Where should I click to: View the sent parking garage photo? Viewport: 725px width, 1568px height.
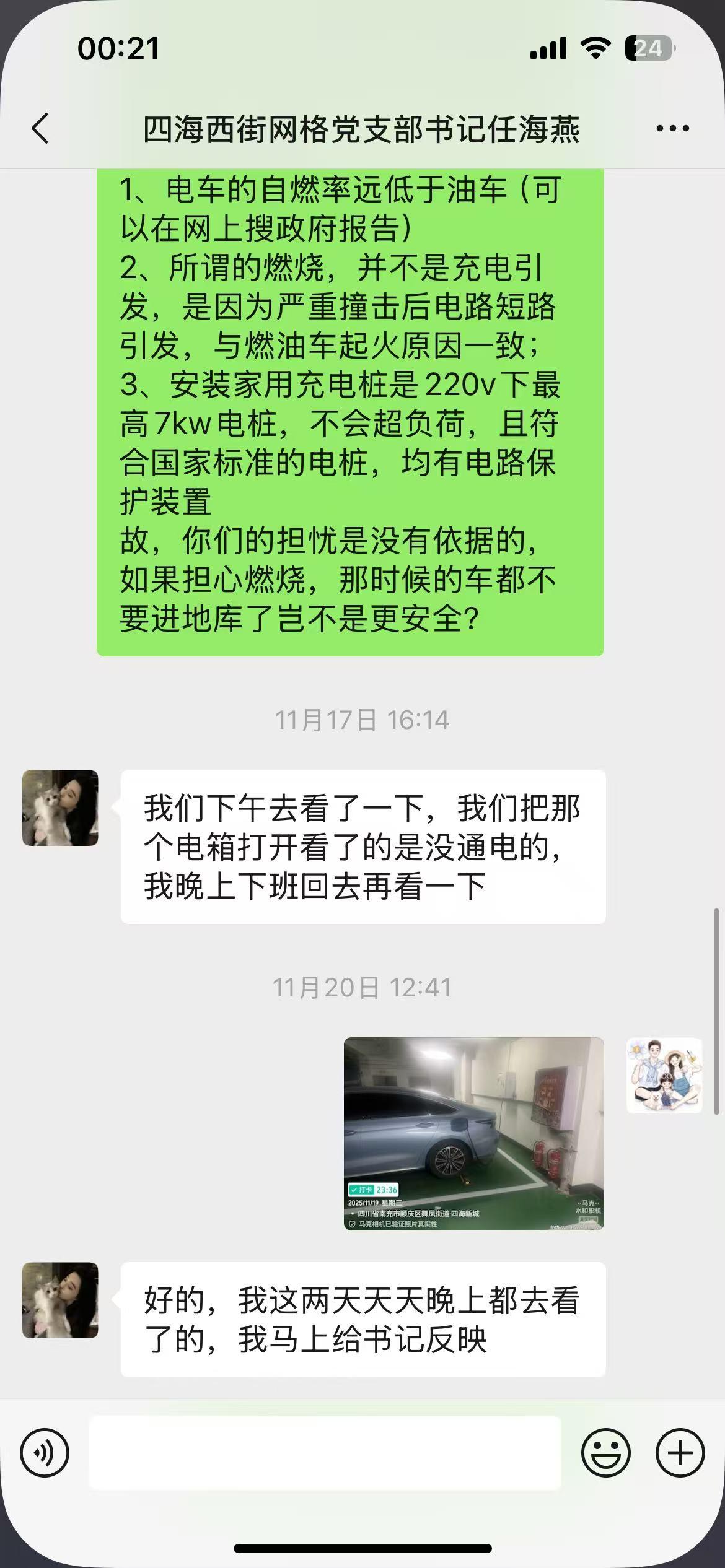(473, 1133)
